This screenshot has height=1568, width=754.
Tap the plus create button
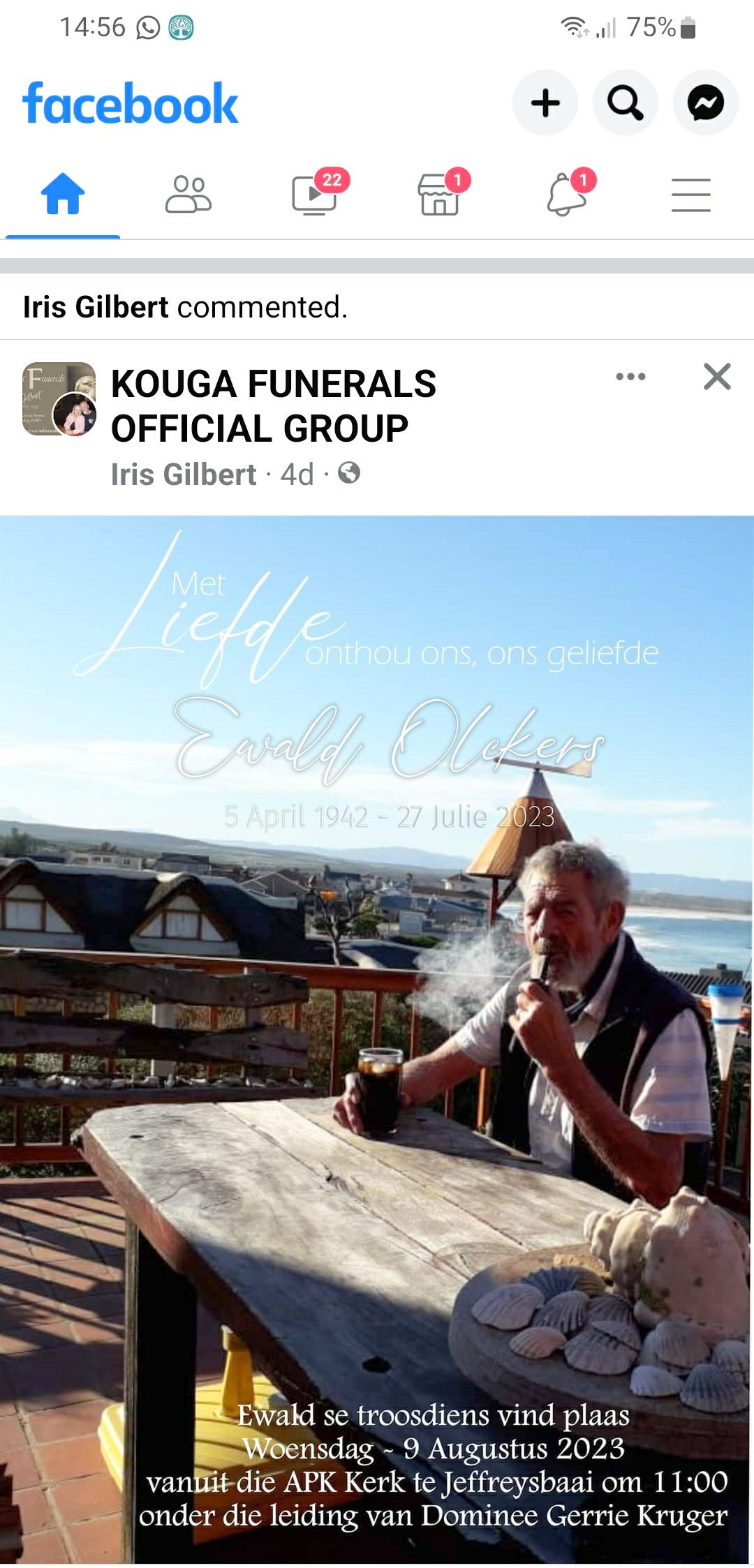click(x=545, y=103)
